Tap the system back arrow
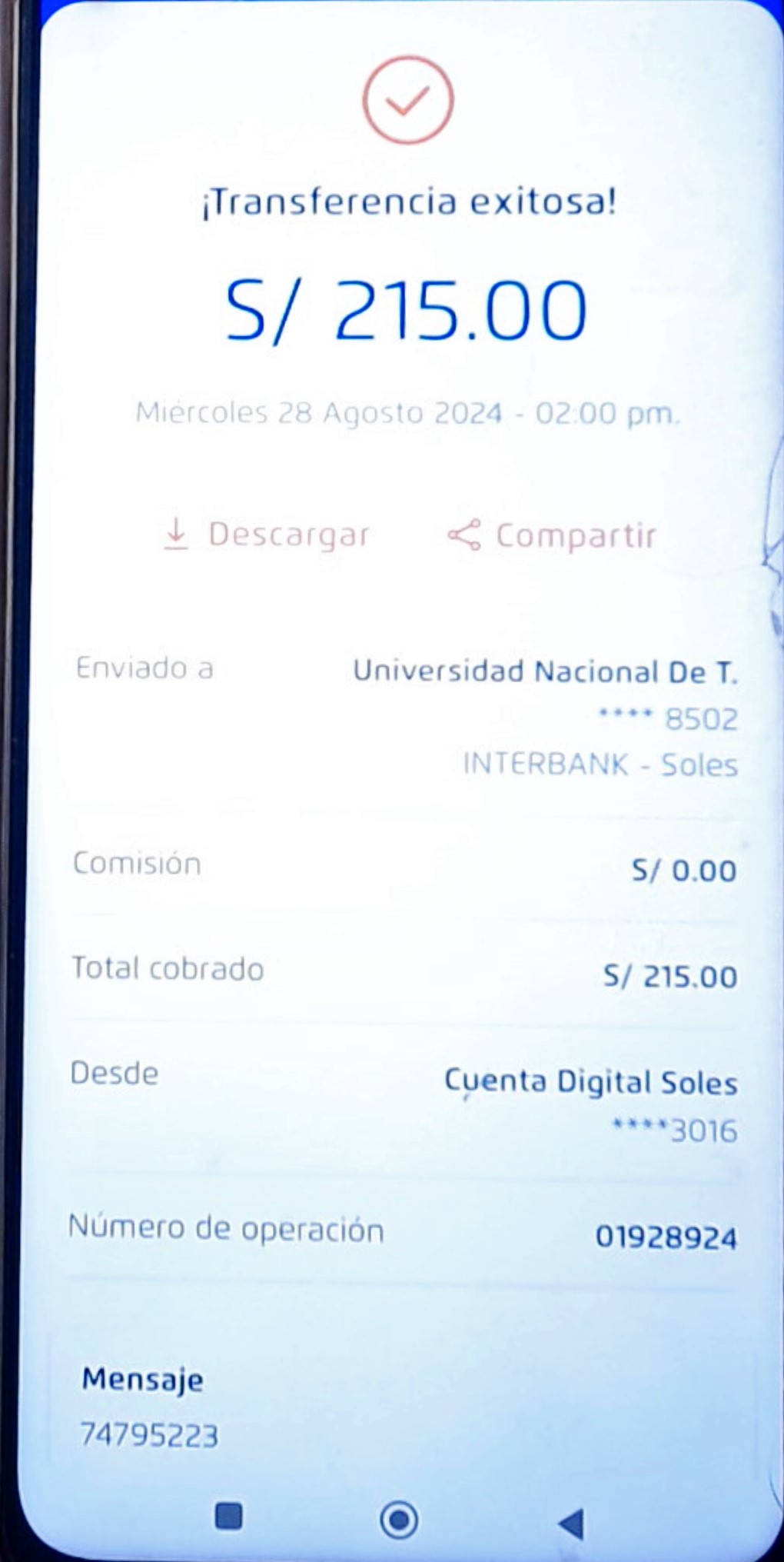The width and height of the screenshot is (784, 1562). pos(572,1523)
